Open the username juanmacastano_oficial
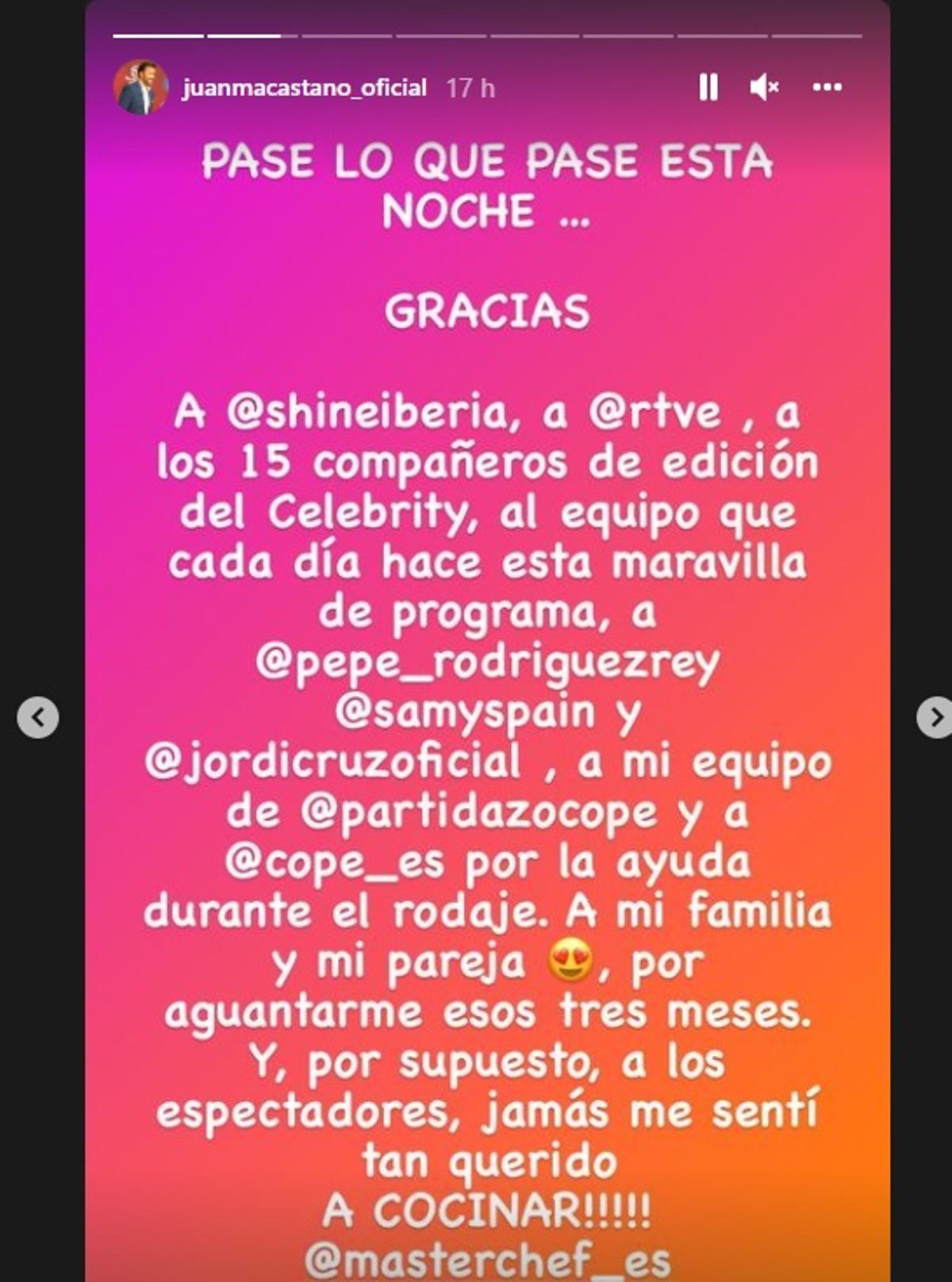The height and width of the screenshot is (1282, 952). [x=305, y=90]
